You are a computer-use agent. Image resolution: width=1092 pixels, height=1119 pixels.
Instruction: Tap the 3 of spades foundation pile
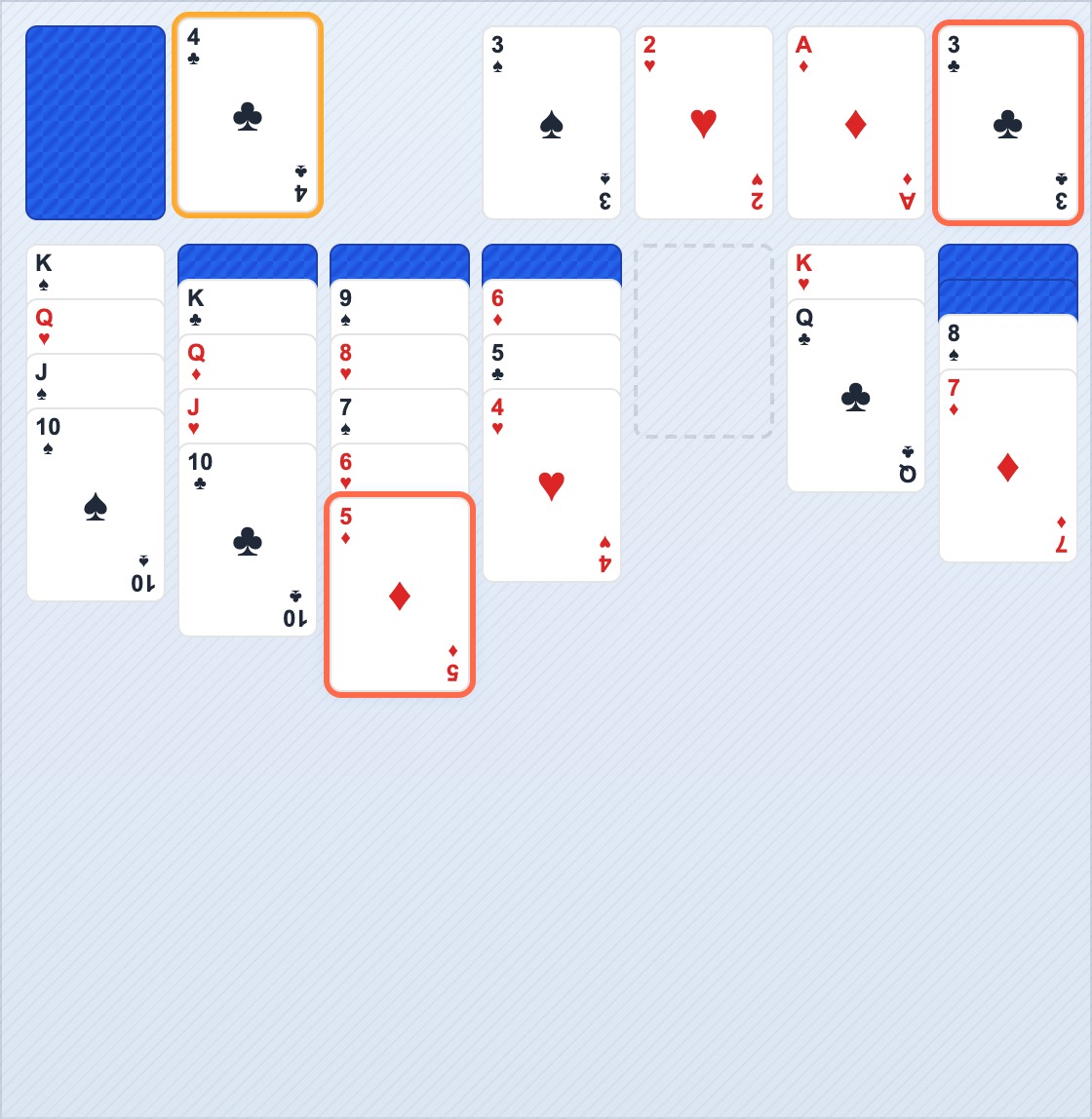(x=552, y=123)
